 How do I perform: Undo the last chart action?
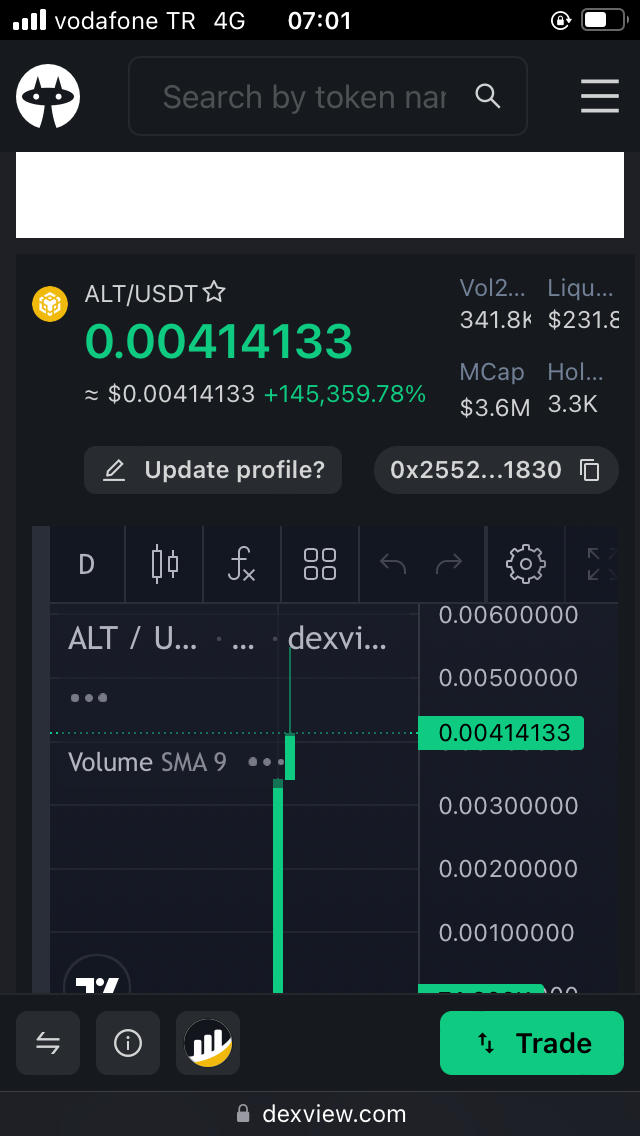[x=393, y=564]
